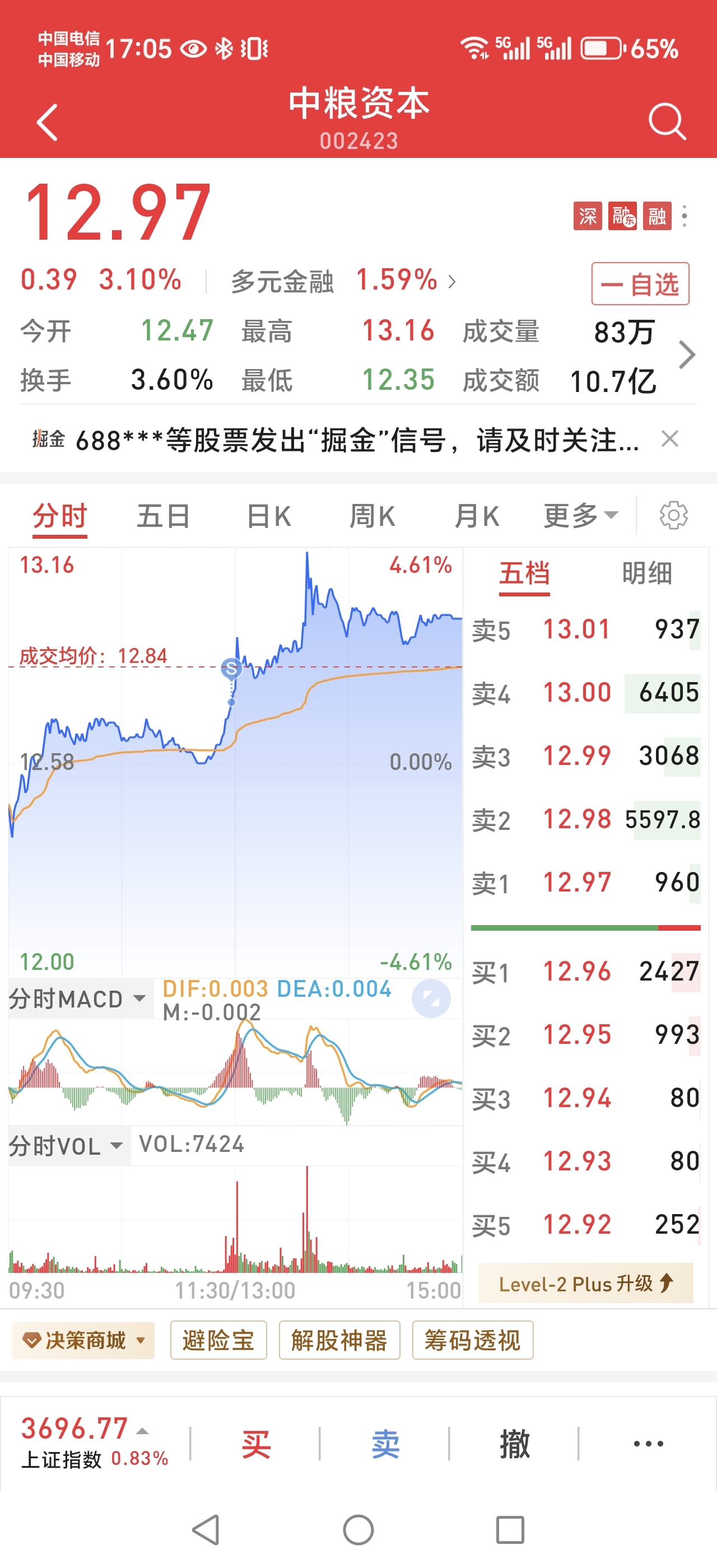The height and width of the screenshot is (1568, 717).
Task: Open the Level-2 Plus 升级 banner
Action: [585, 1283]
